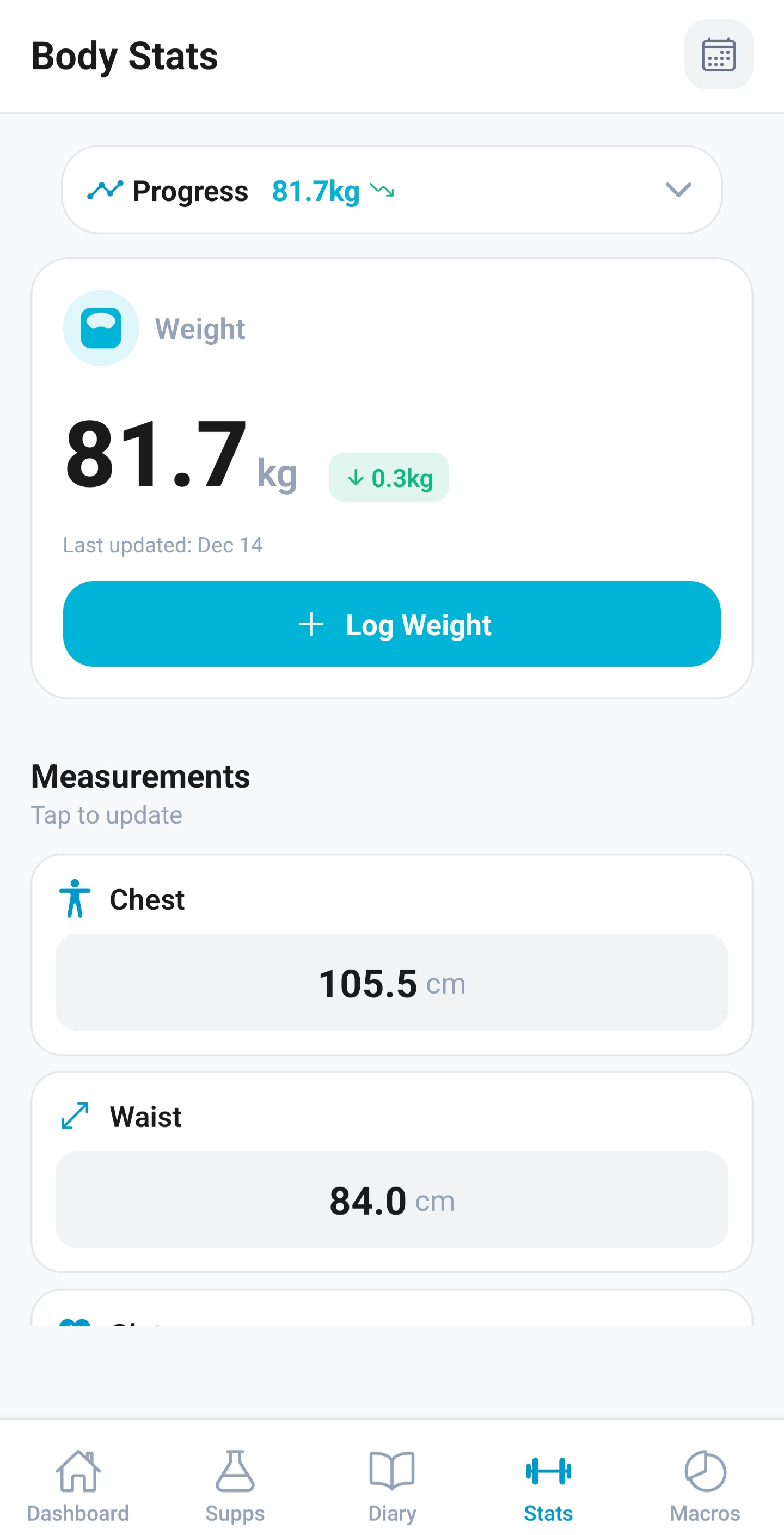Click the downward trend arrow next to 81.7kg
Viewport: 784px width, 1535px height.
pos(383,191)
